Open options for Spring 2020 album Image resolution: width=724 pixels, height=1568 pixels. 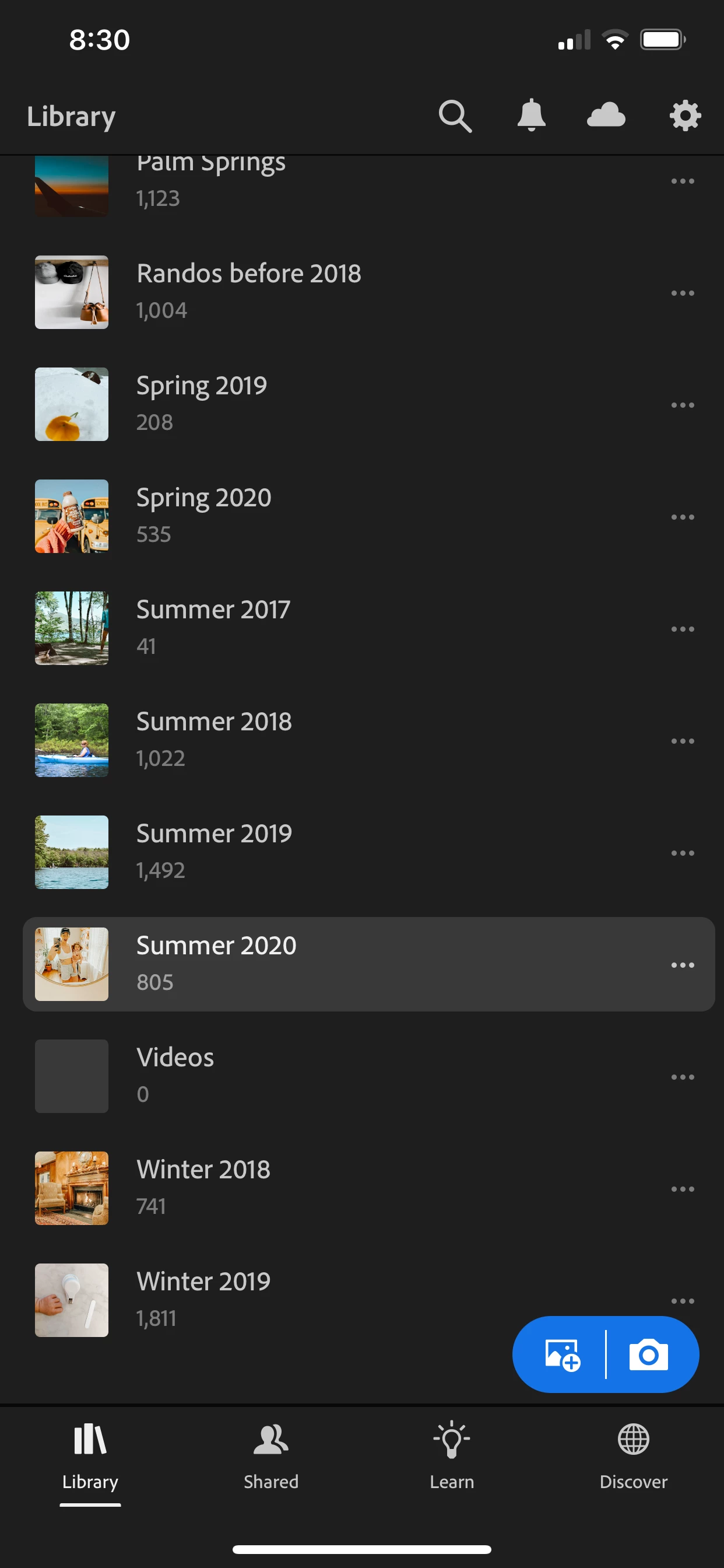(x=682, y=517)
